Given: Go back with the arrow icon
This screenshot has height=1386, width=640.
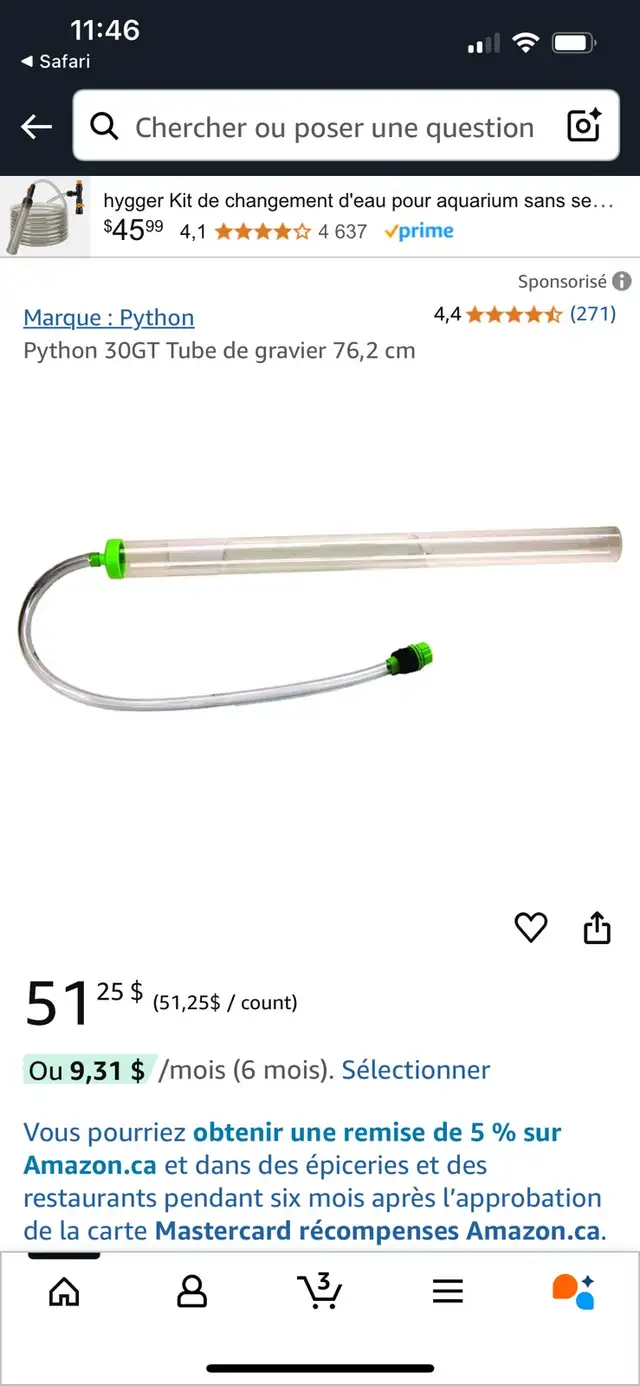Looking at the screenshot, I should coord(36,127).
